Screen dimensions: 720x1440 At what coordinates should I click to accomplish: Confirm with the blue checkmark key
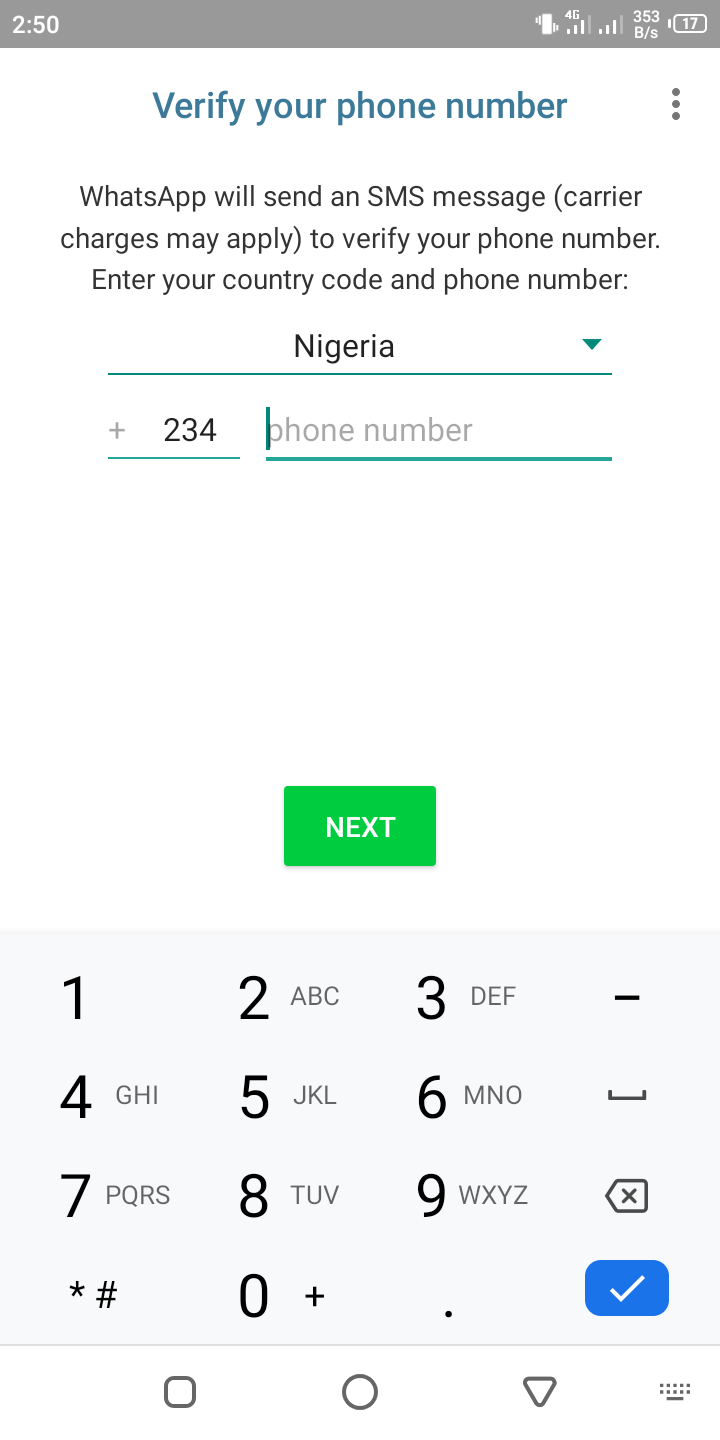coord(627,1288)
